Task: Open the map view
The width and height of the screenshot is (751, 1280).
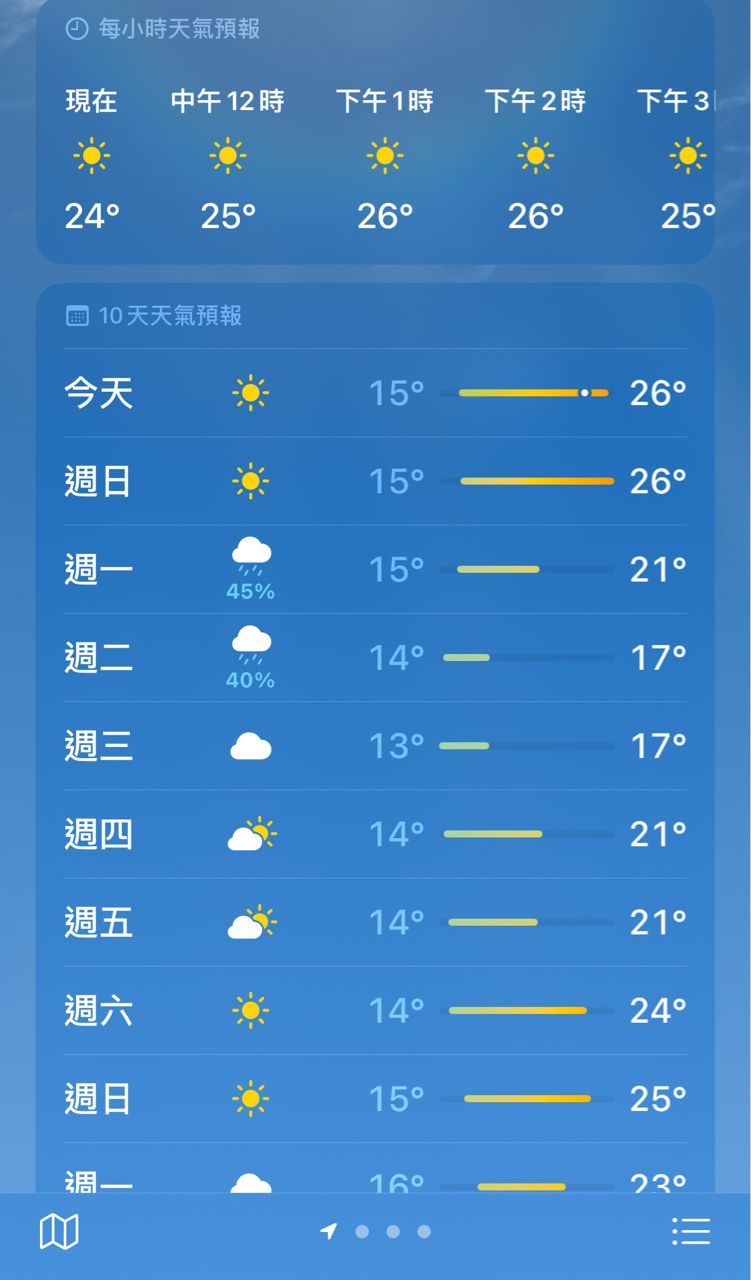Action: pos(59,1232)
